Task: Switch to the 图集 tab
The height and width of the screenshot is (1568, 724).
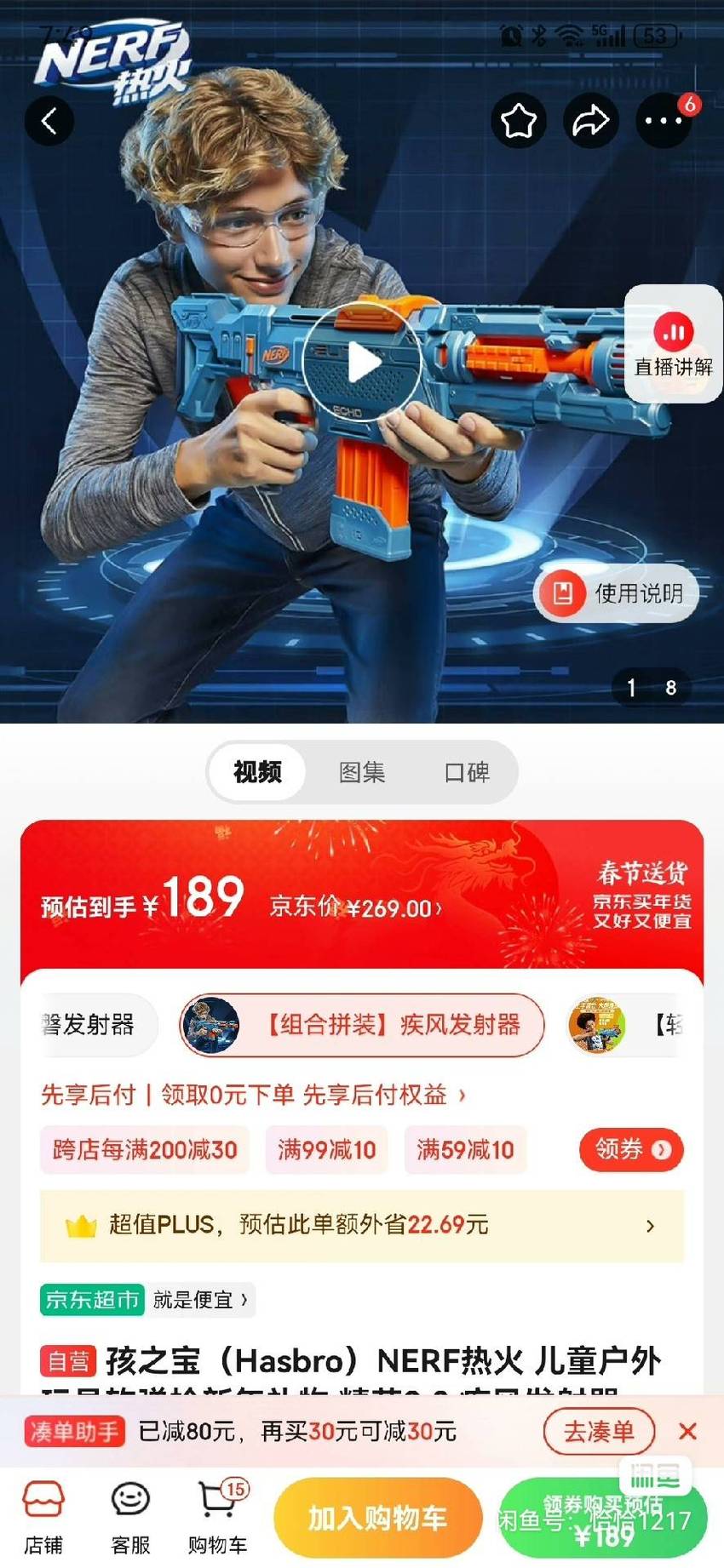Action: (x=362, y=772)
